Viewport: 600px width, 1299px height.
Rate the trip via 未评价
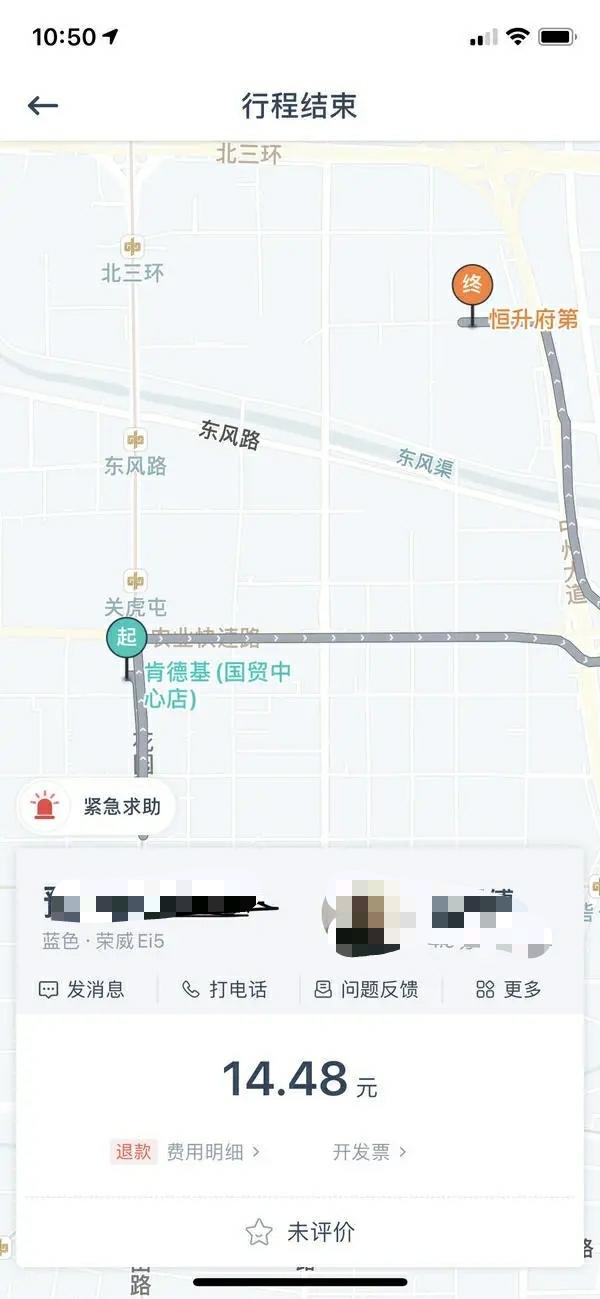[300, 1232]
